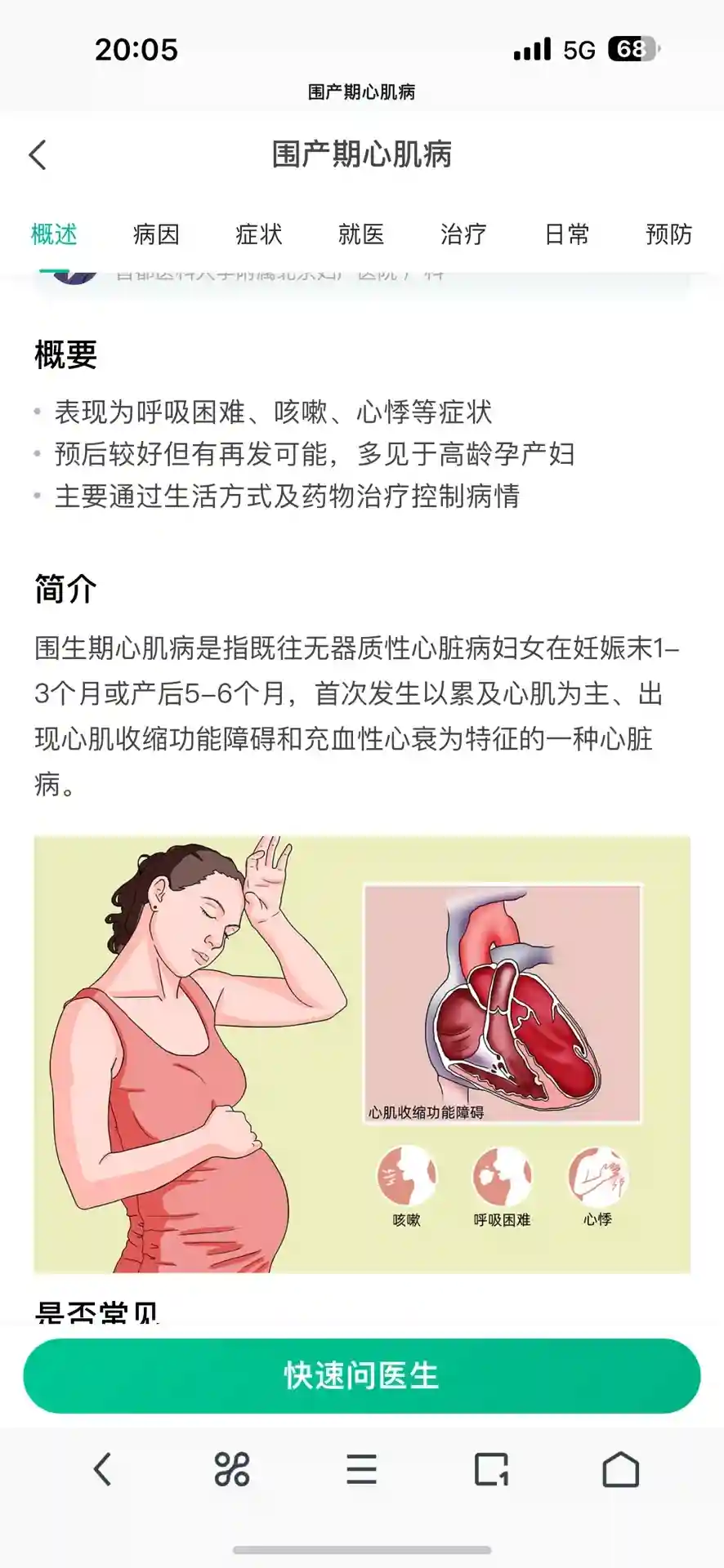Go back using the header arrow
The width and height of the screenshot is (724, 1568).
point(38,155)
